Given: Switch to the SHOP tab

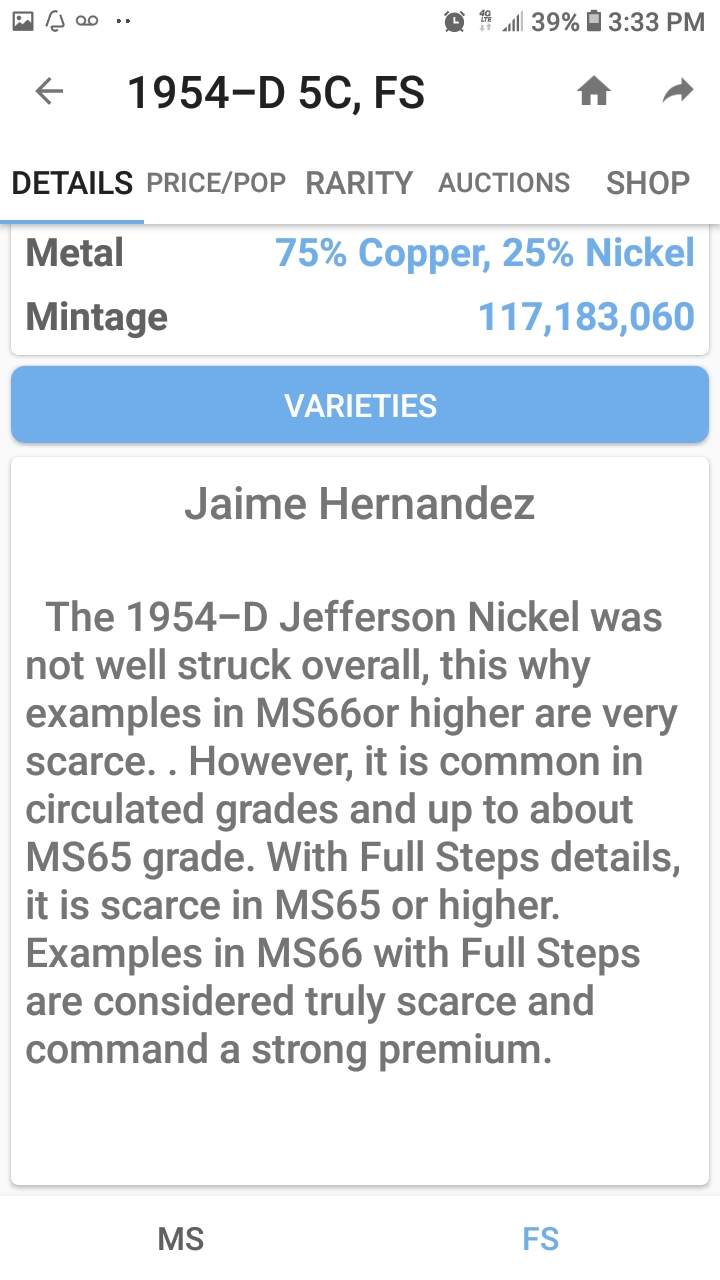Looking at the screenshot, I should (648, 182).
